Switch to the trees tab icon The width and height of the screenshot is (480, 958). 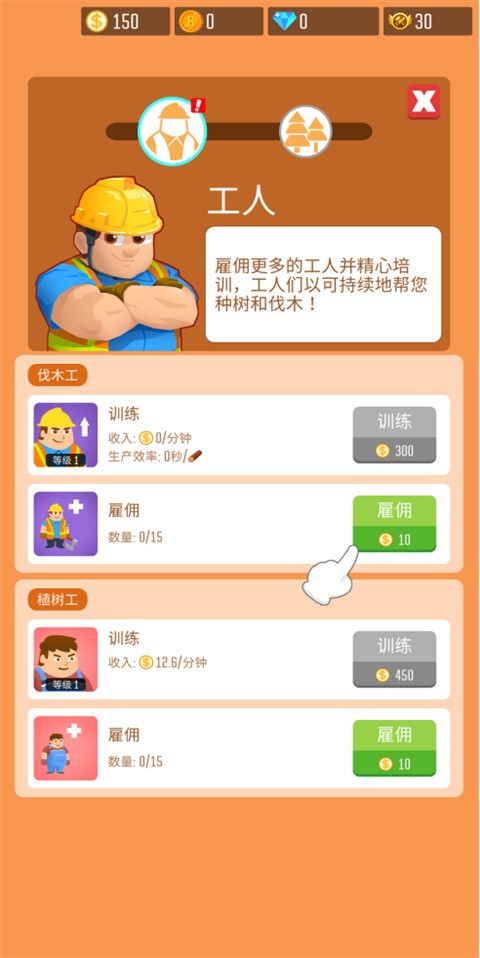(x=305, y=131)
